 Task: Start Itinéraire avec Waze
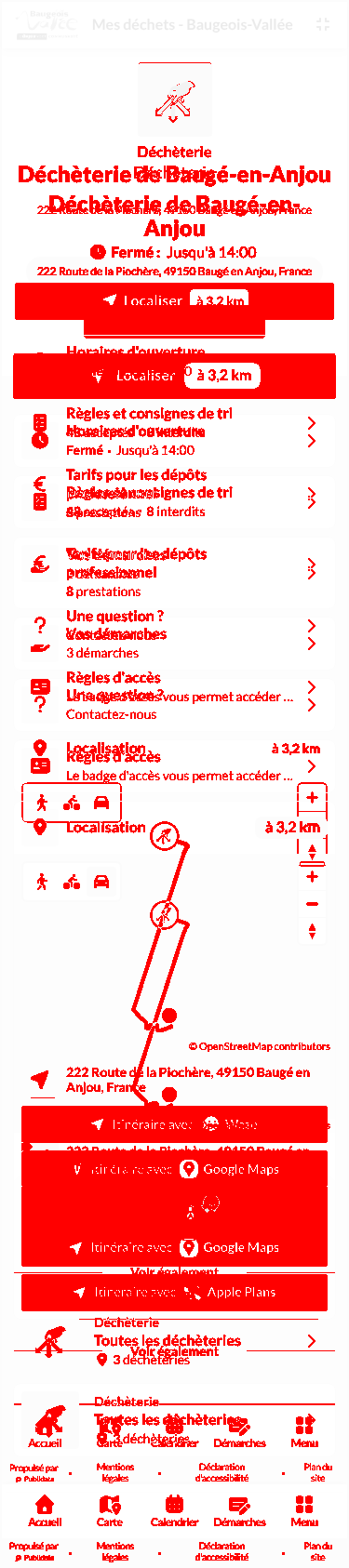174,1124
